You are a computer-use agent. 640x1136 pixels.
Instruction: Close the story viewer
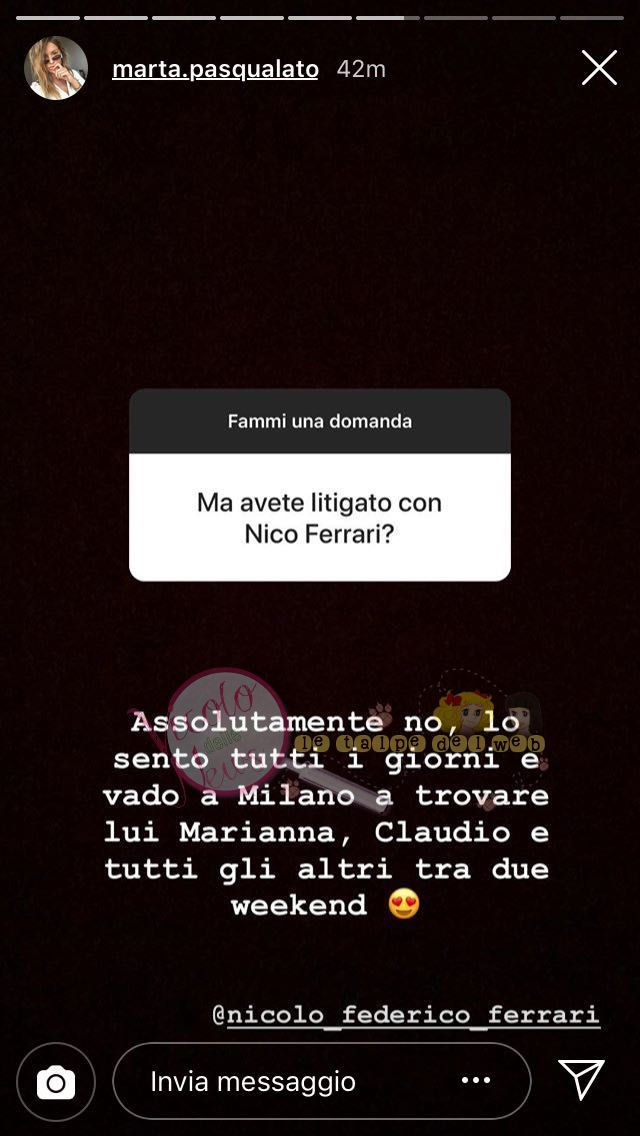[599, 68]
